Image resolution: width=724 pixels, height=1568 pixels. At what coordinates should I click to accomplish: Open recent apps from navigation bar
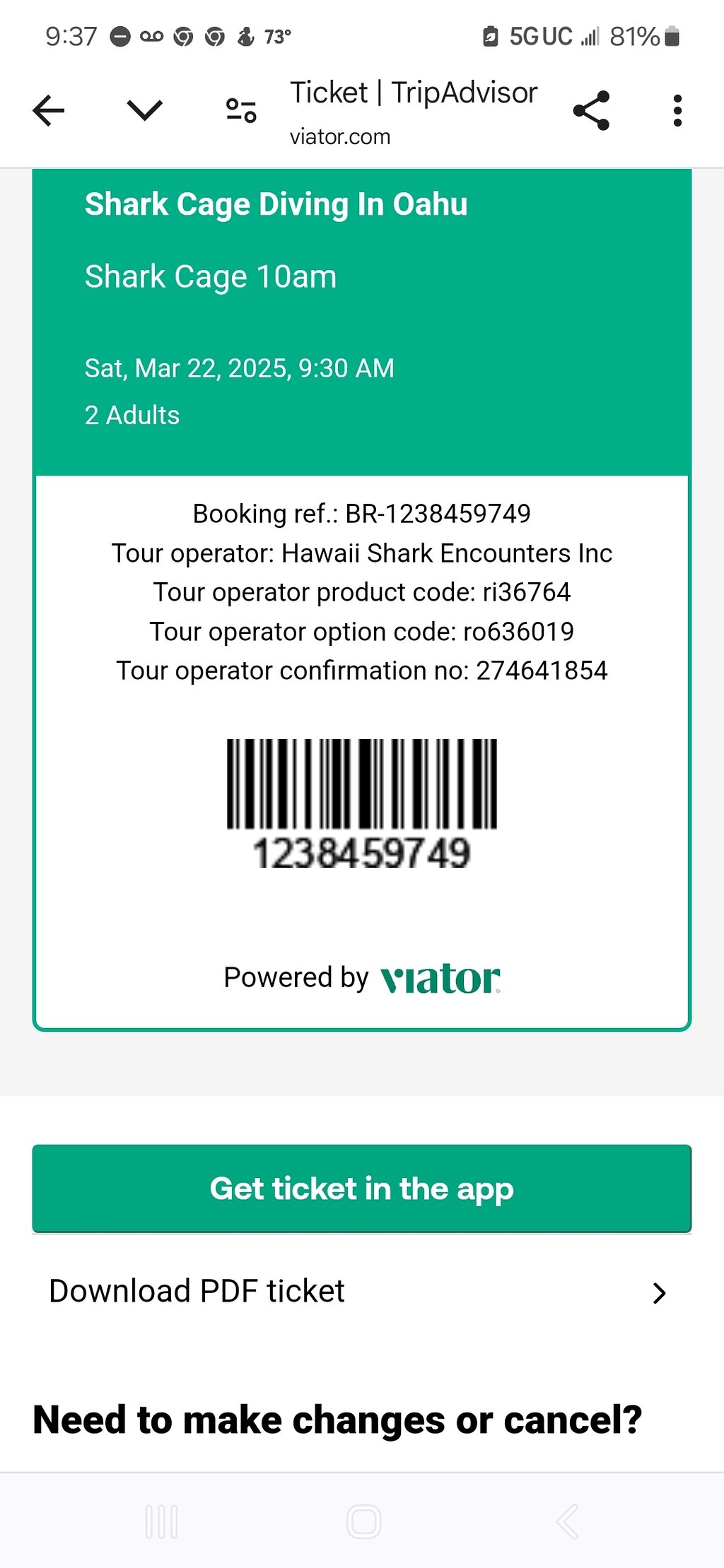(x=161, y=1521)
